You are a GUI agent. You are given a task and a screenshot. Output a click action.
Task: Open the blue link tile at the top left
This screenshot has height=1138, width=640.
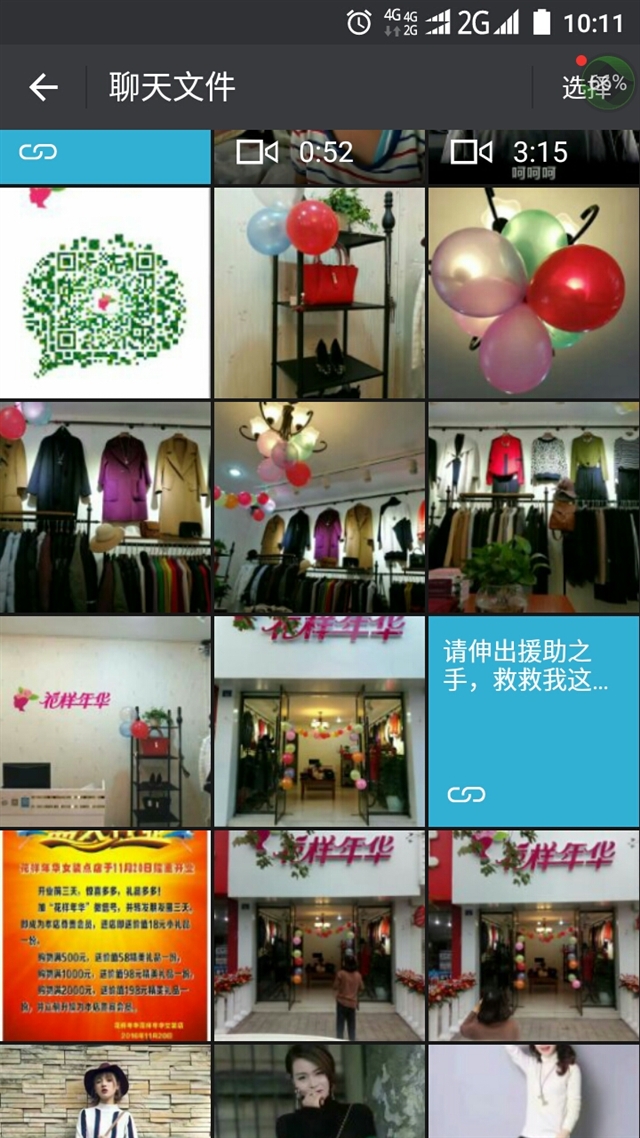(x=105, y=157)
